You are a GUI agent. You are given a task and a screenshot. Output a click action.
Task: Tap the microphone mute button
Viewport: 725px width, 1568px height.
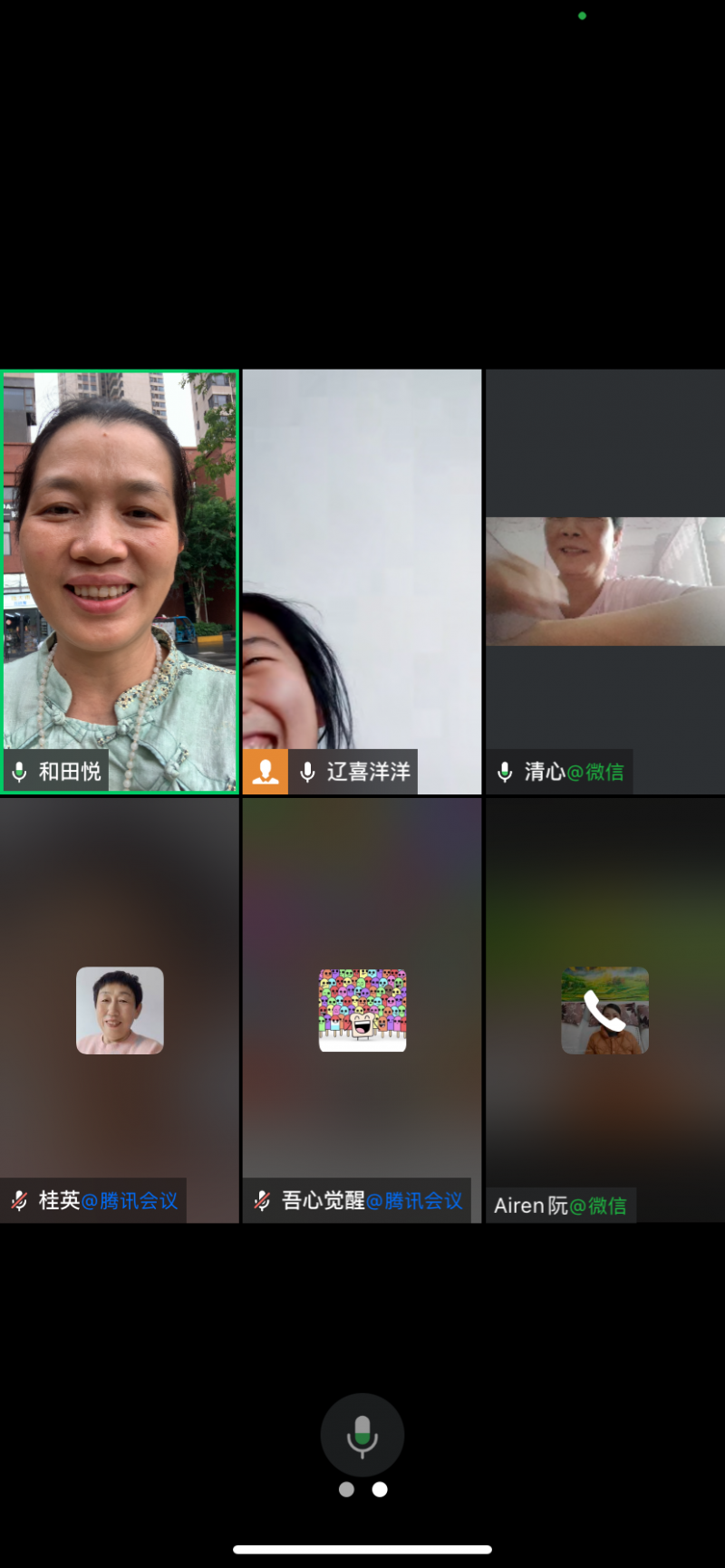coord(362,1435)
